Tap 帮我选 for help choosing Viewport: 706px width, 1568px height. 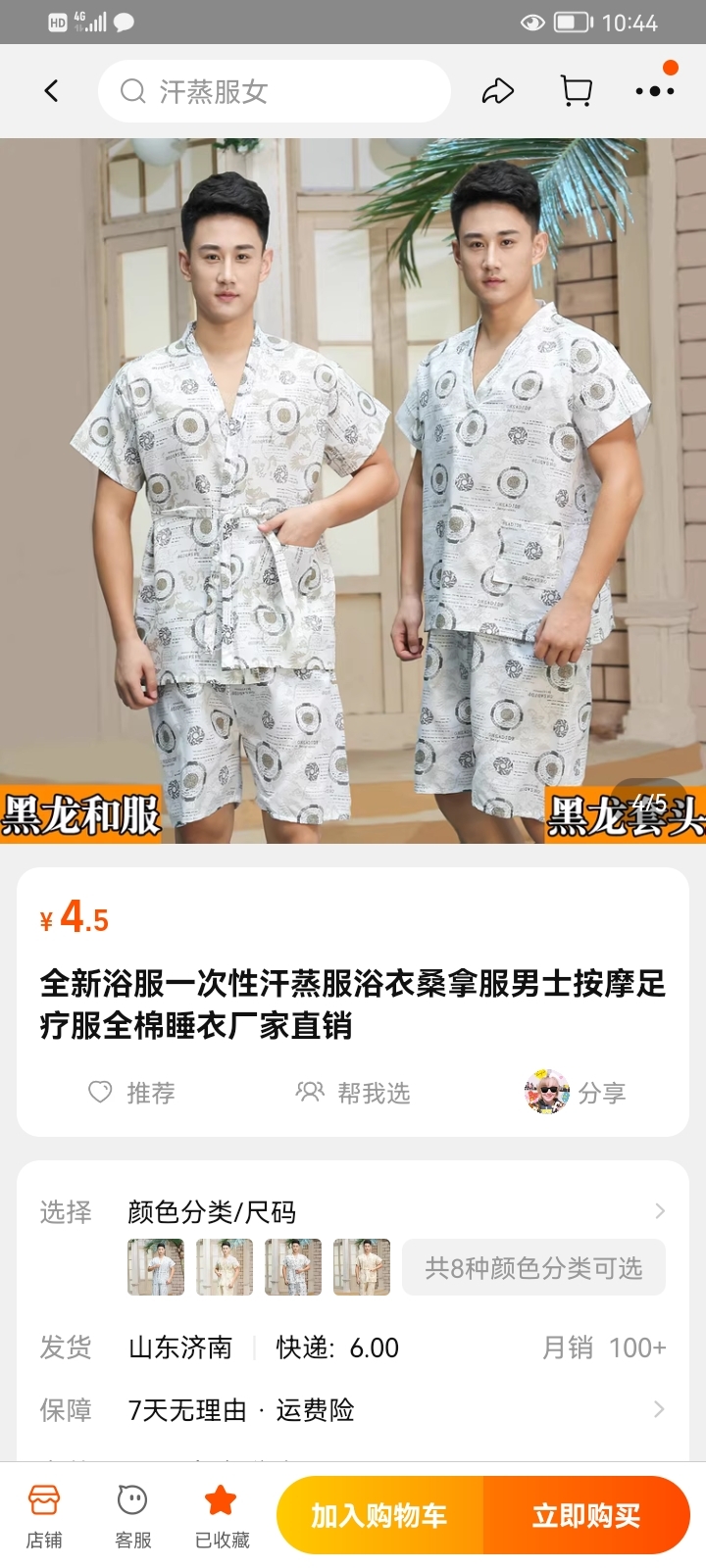pyautogui.click(x=353, y=1093)
